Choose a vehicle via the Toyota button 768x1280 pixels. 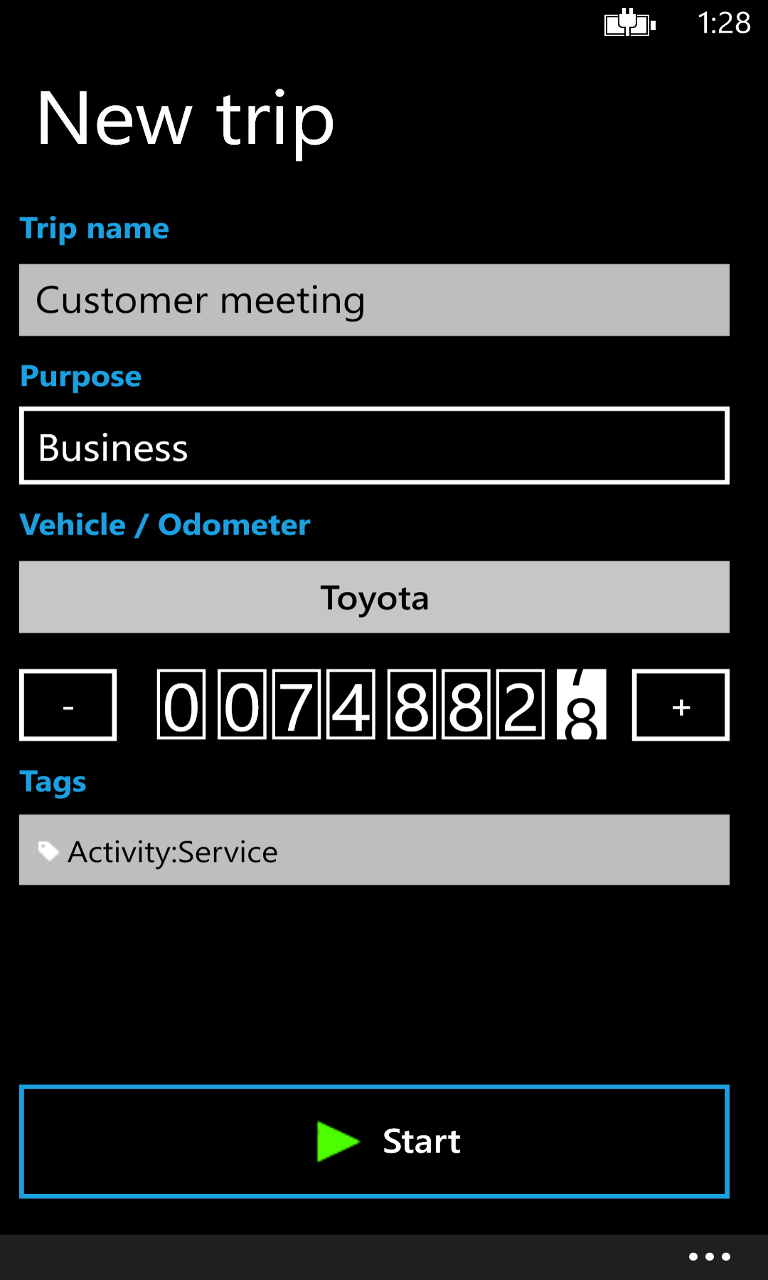tap(374, 597)
